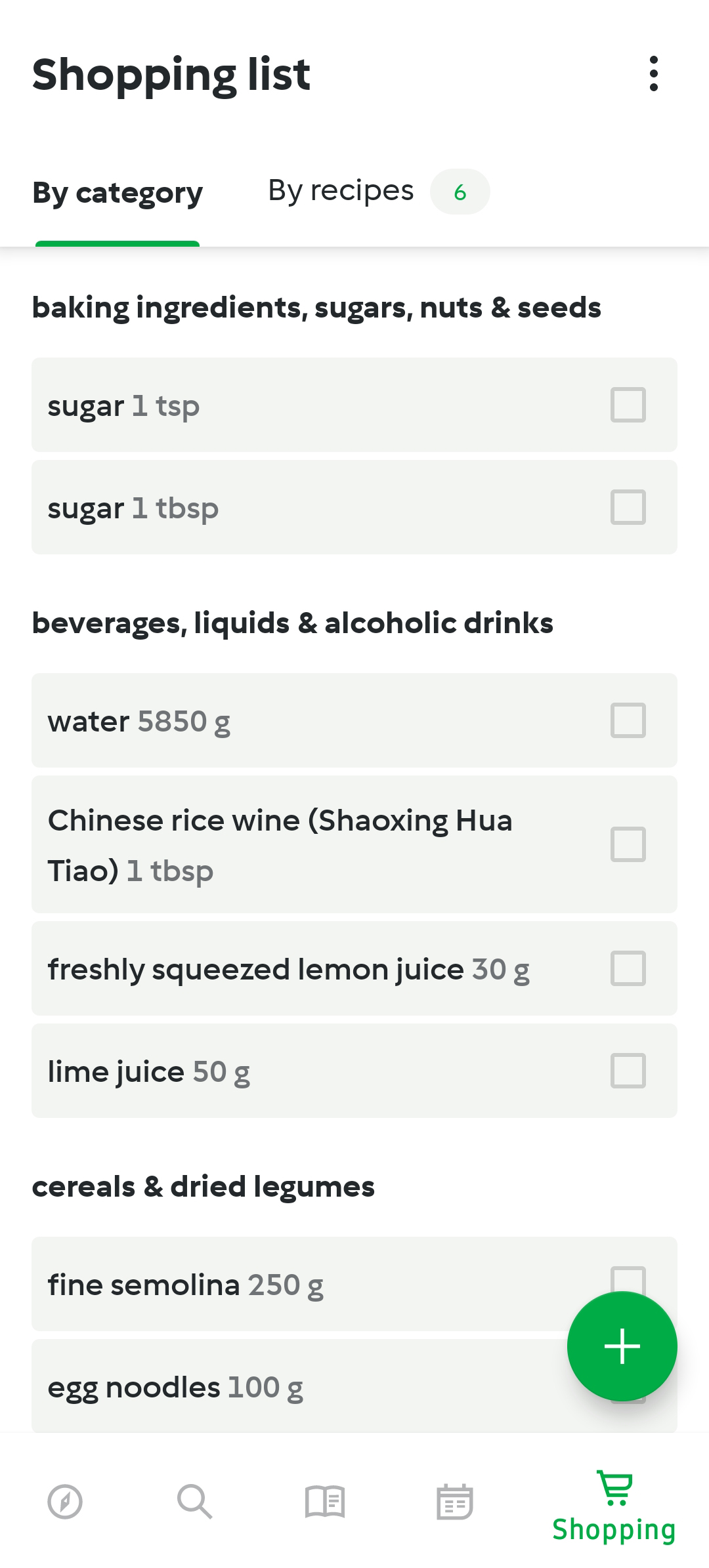Image resolution: width=709 pixels, height=1568 pixels.
Task: Select the By category tab
Action: tap(118, 193)
